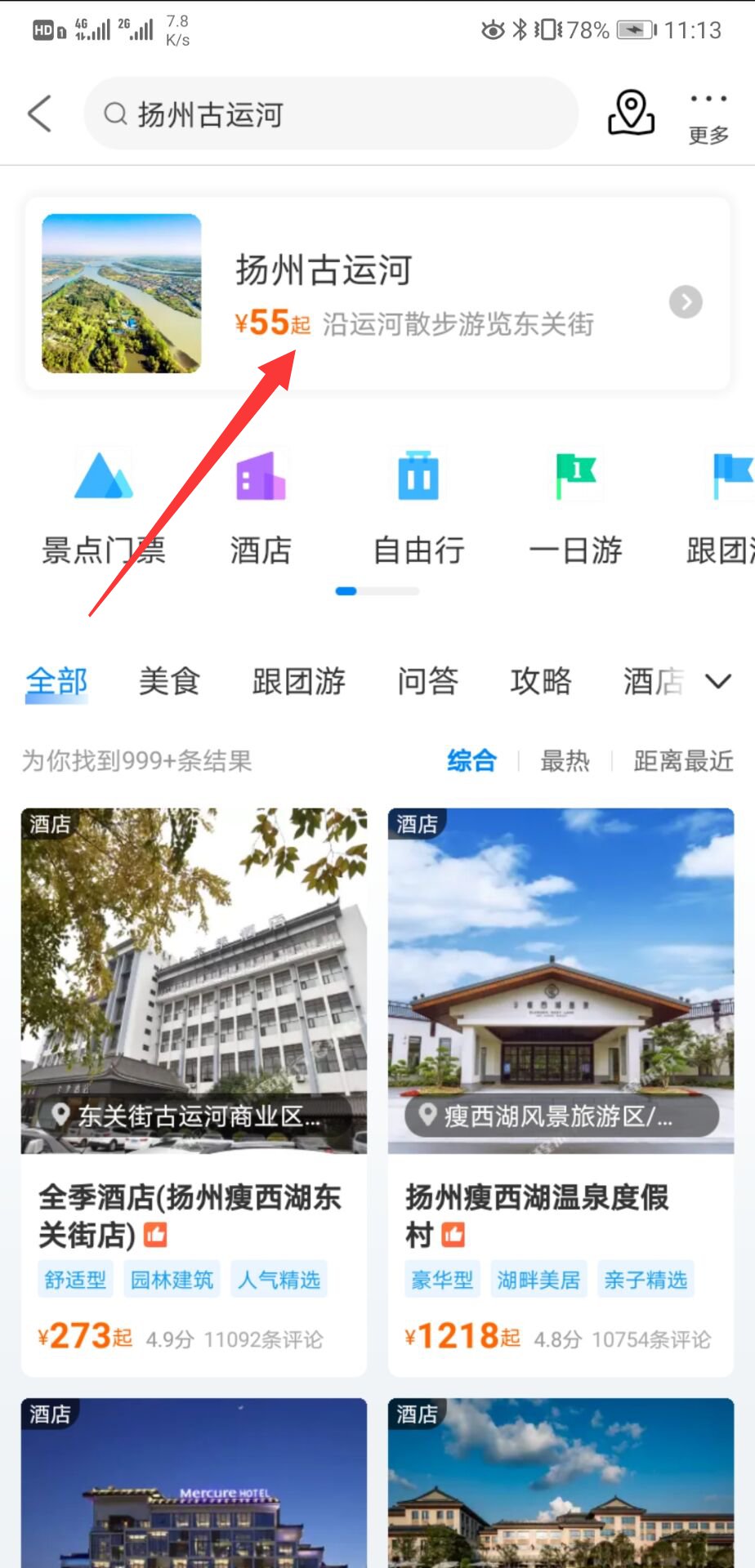
Task: Switch to the 攻略 tab
Action: click(540, 681)
